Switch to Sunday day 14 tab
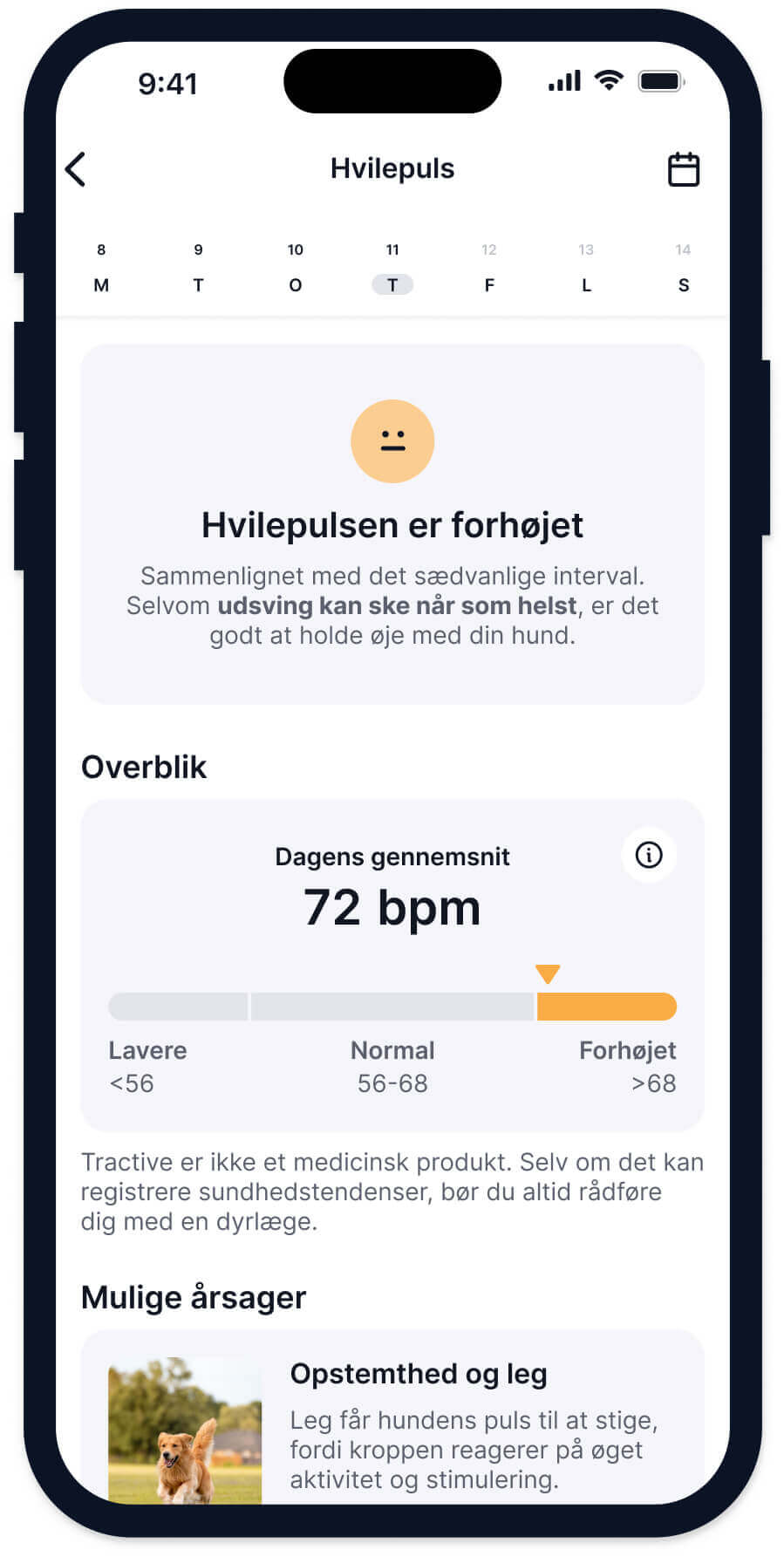This screenshot has width=784, height=1557. point(683,267)
